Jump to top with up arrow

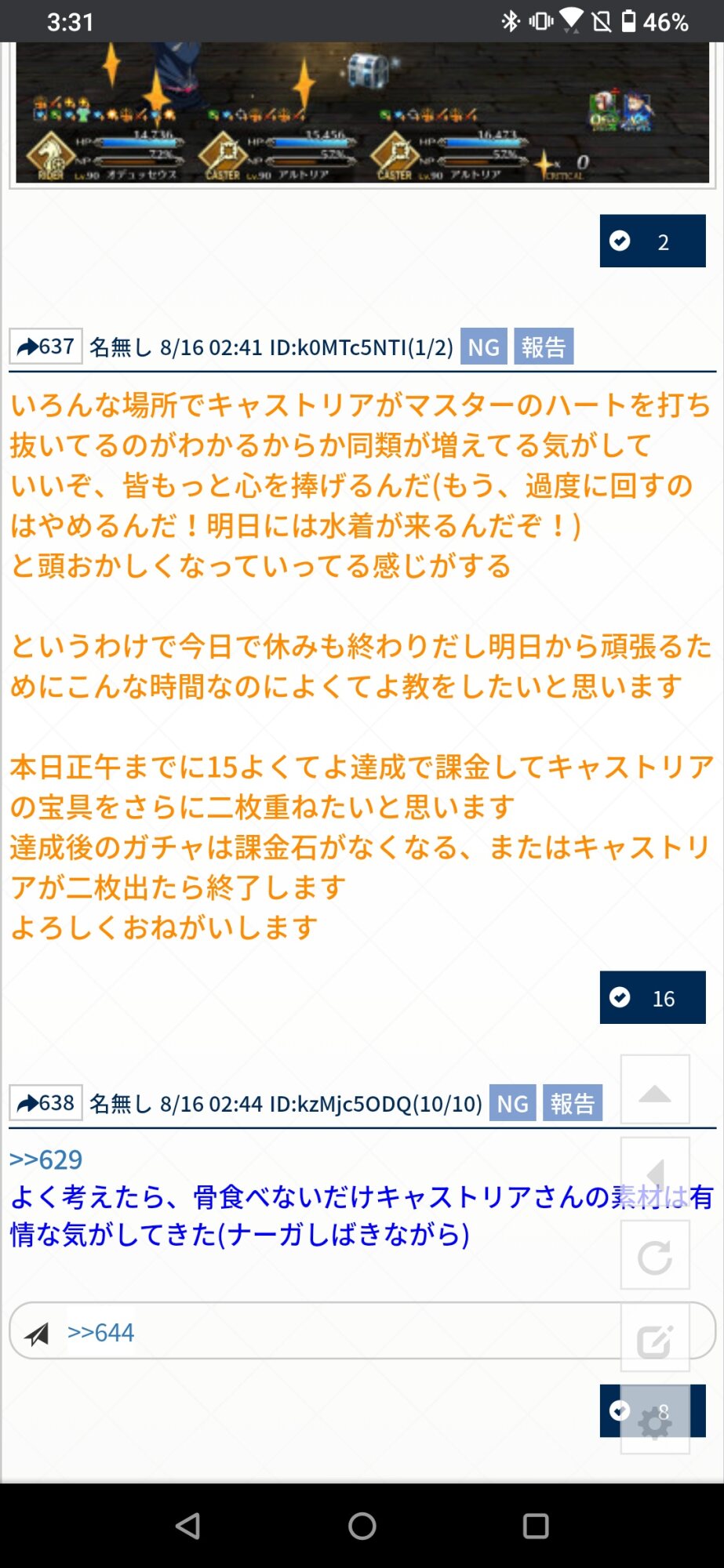click(655, 1091)
